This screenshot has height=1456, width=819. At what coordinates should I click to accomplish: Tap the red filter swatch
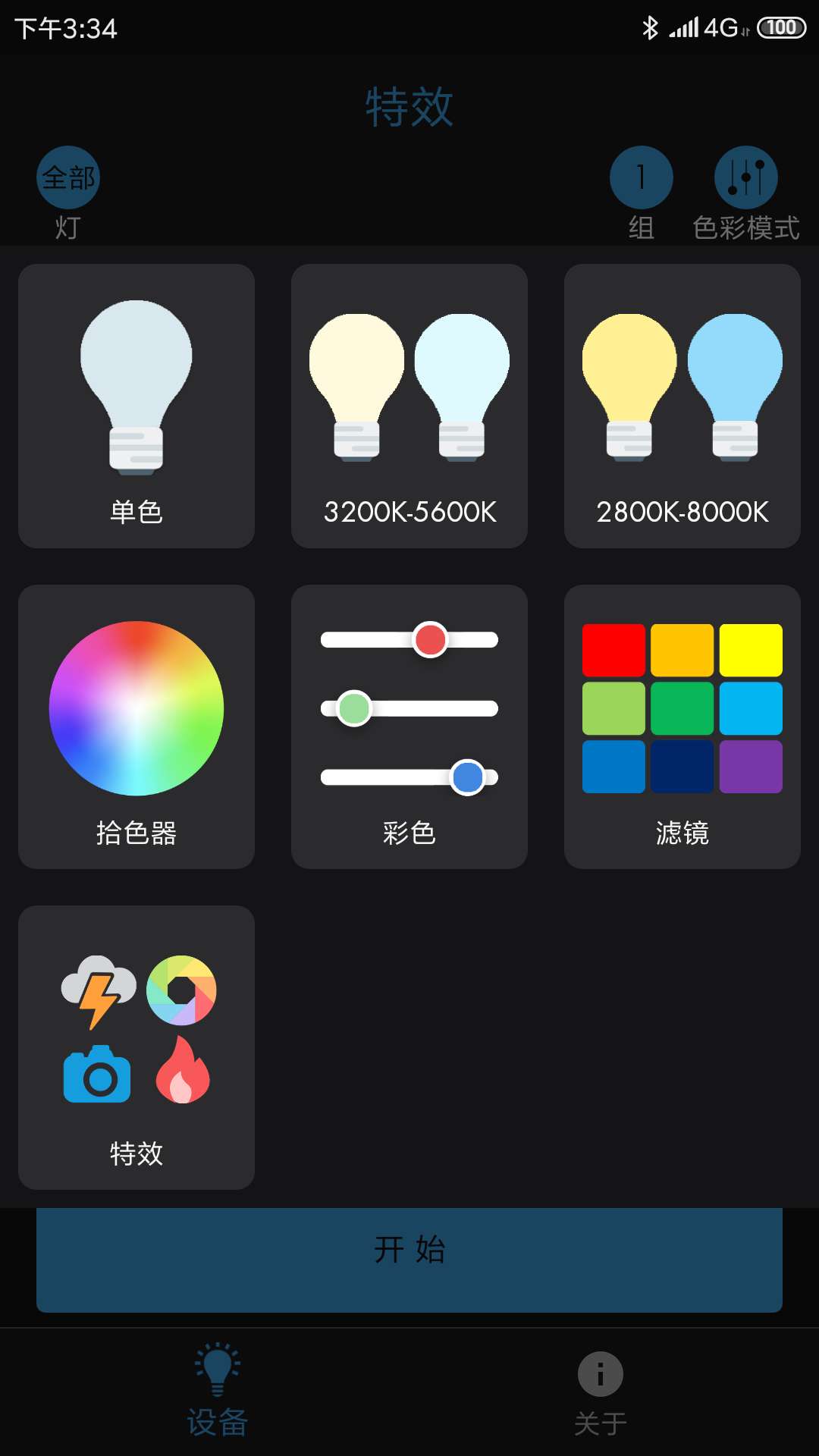coord(613,651)
